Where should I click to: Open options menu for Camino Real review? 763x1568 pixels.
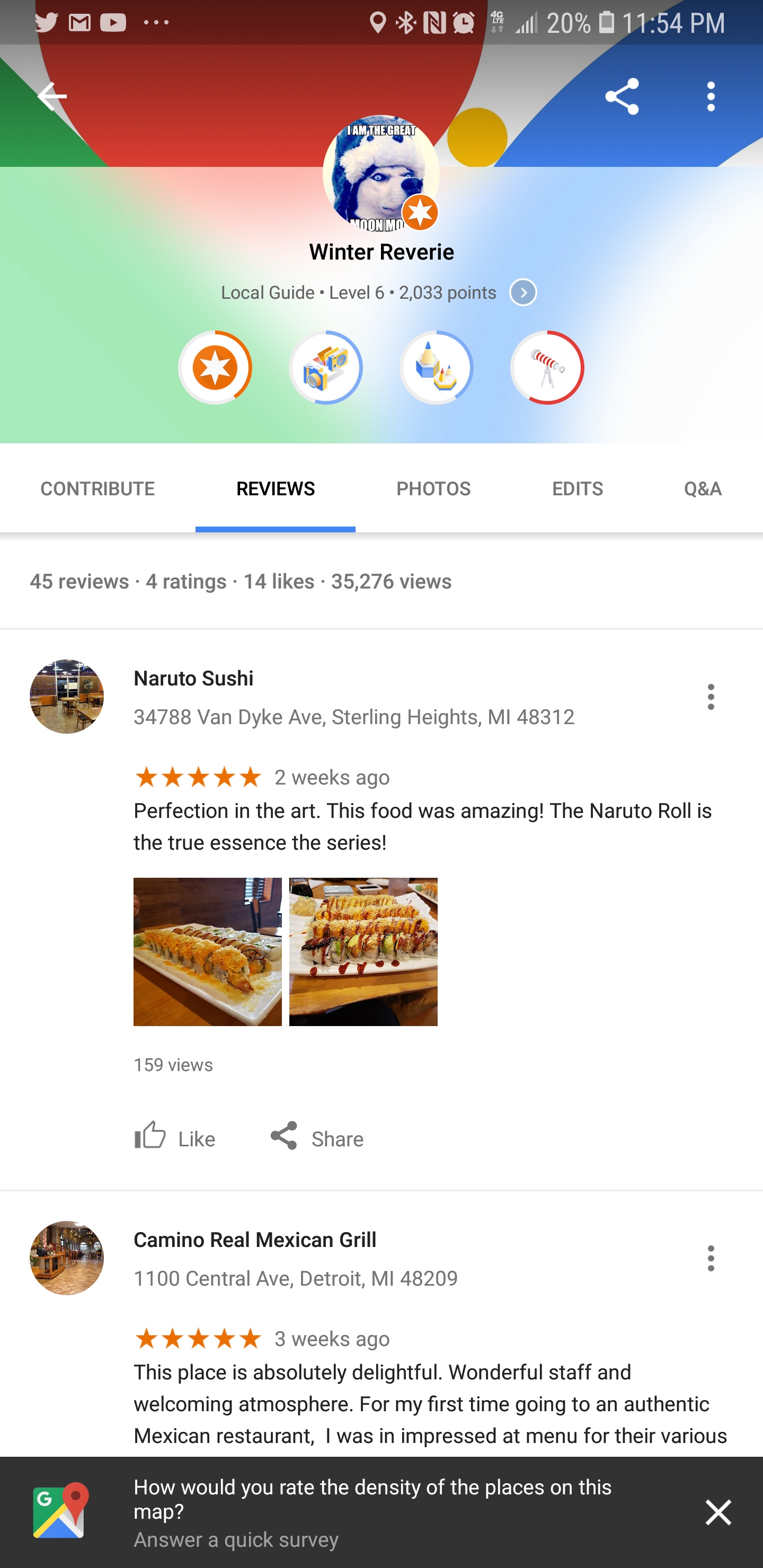tap(711, 1258)
